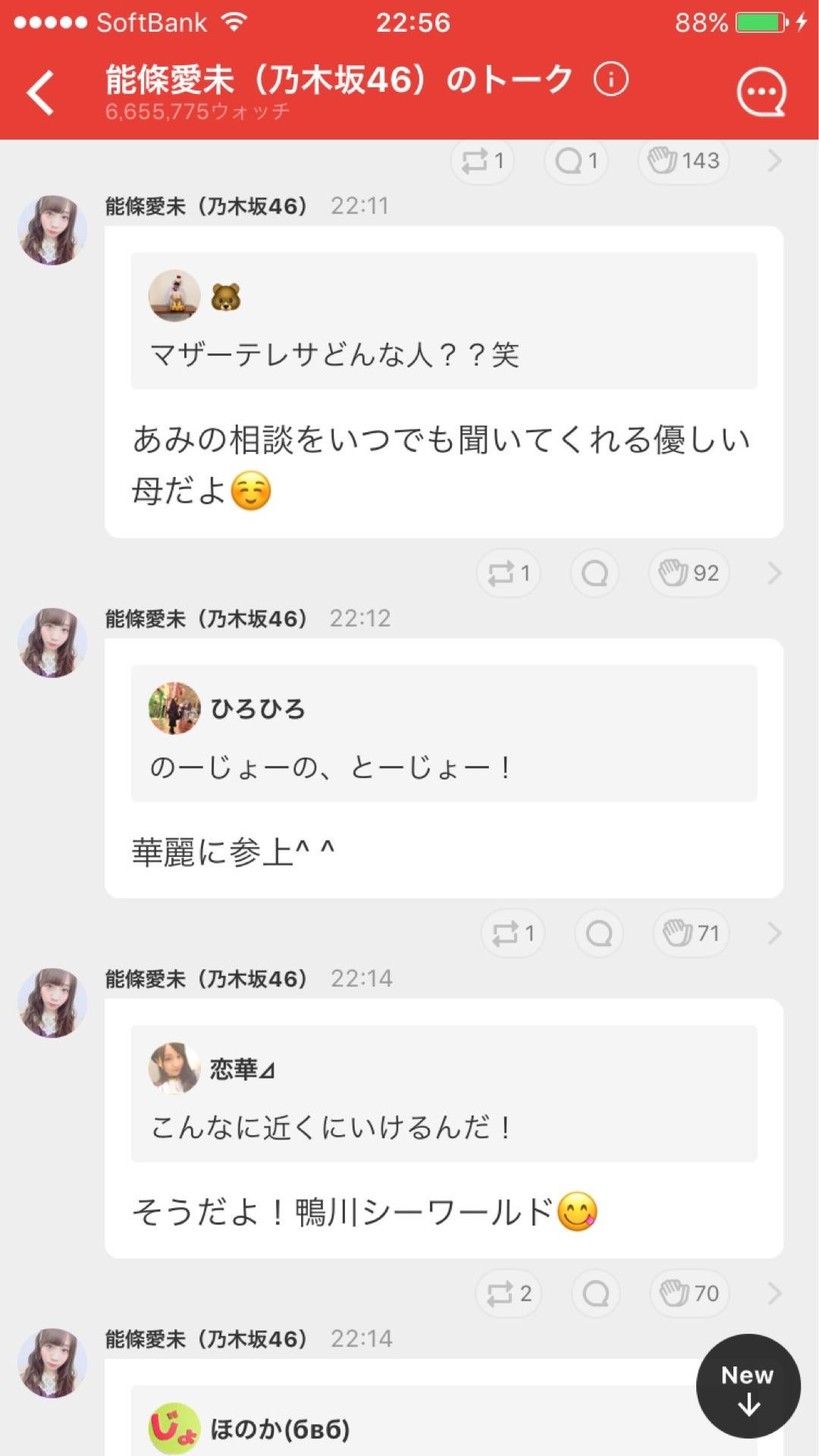The height and width of the screenshot is (1456, 819).
Task: Tap the Wi-Fi icon in the status bar
Action: pyautogui.click(x=235, y=22)
